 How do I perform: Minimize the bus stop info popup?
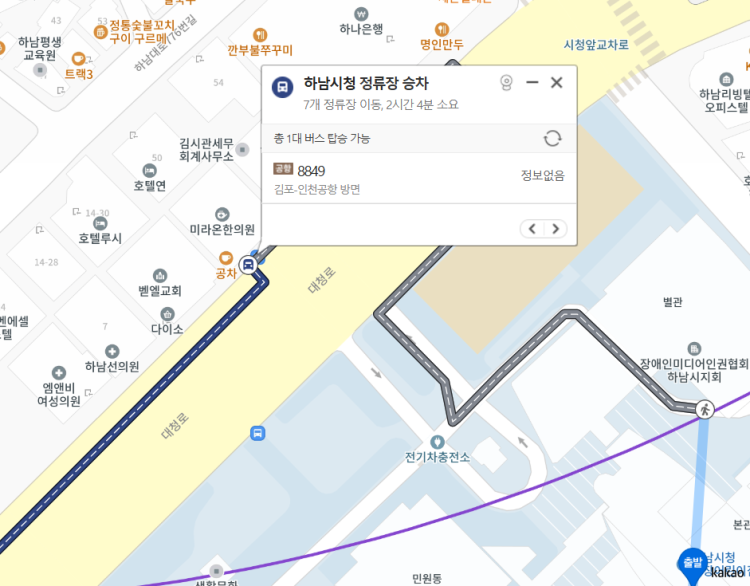pyautogui.click(x=532, y=83)
